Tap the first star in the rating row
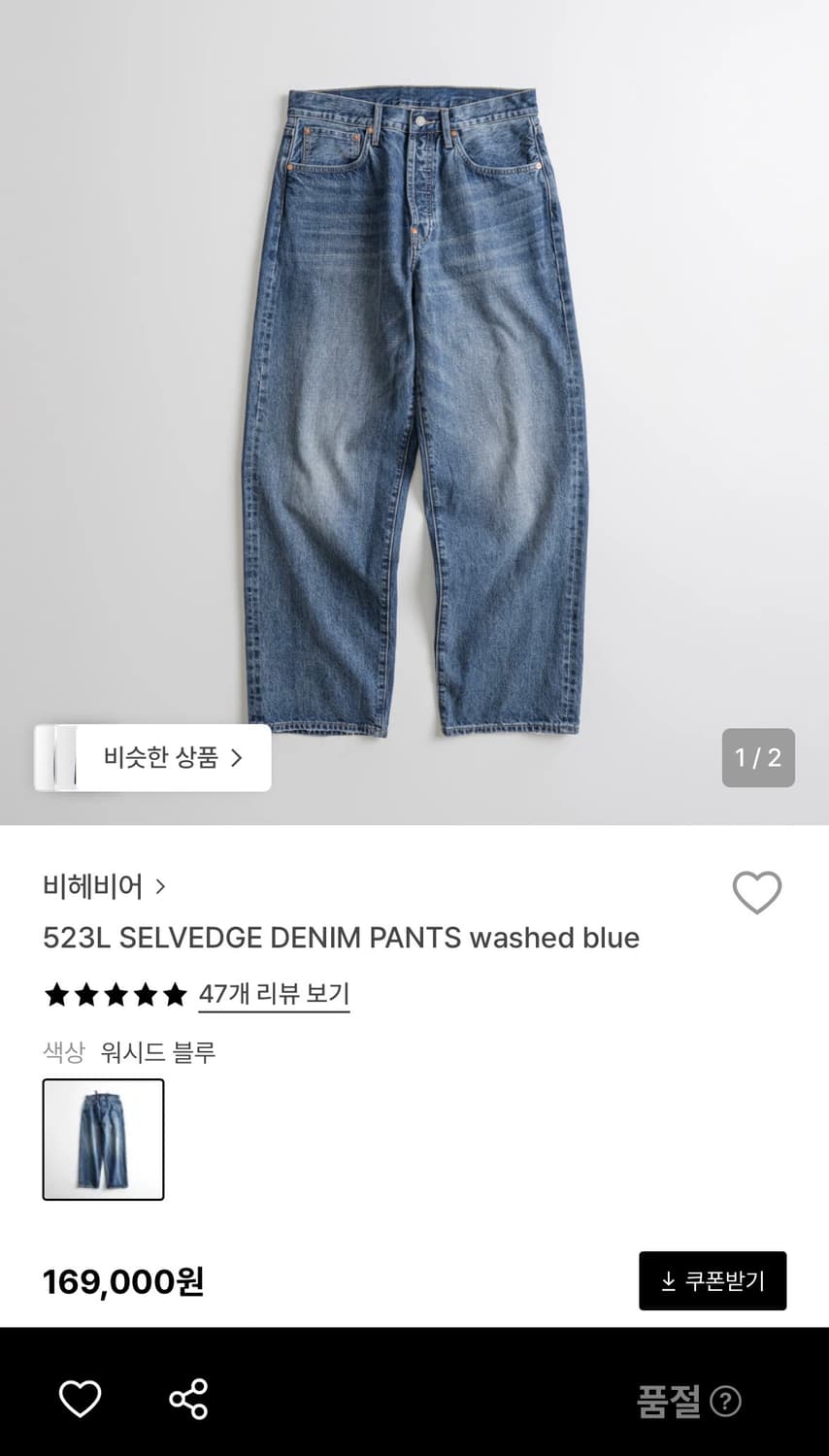The image size is (829, 1456). click(56, 994)
